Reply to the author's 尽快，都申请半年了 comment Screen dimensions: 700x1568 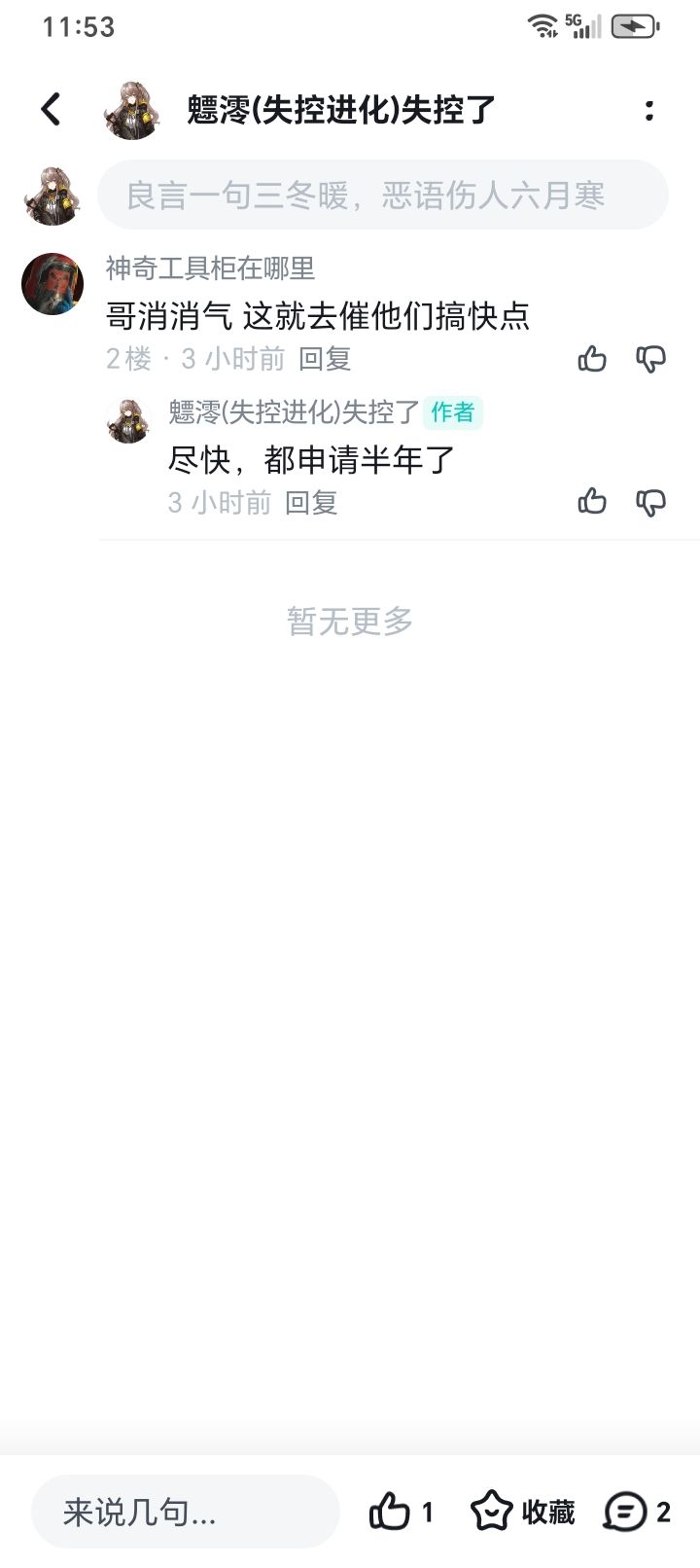click(311, 502)
